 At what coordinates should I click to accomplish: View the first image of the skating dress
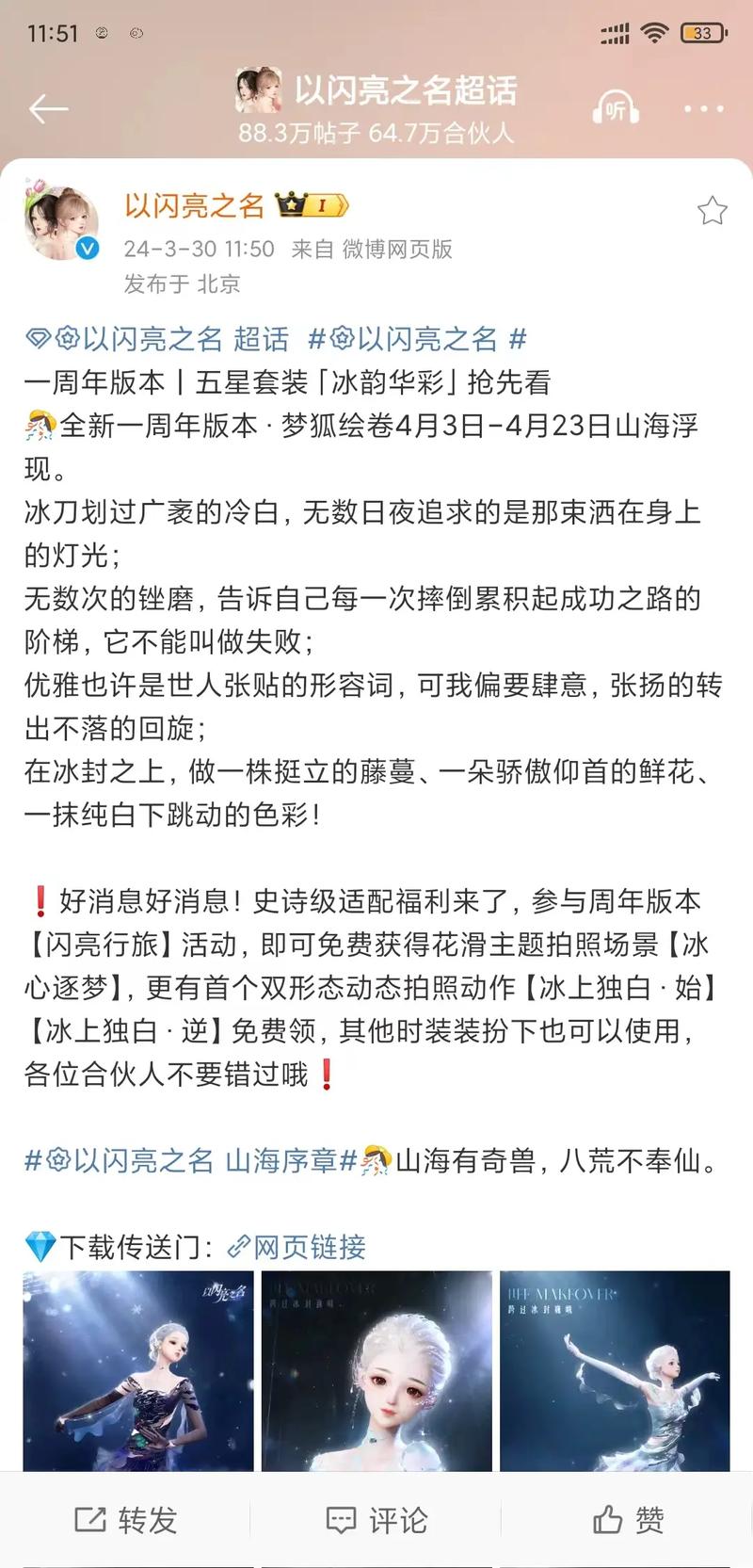(x=138, y=1370)
